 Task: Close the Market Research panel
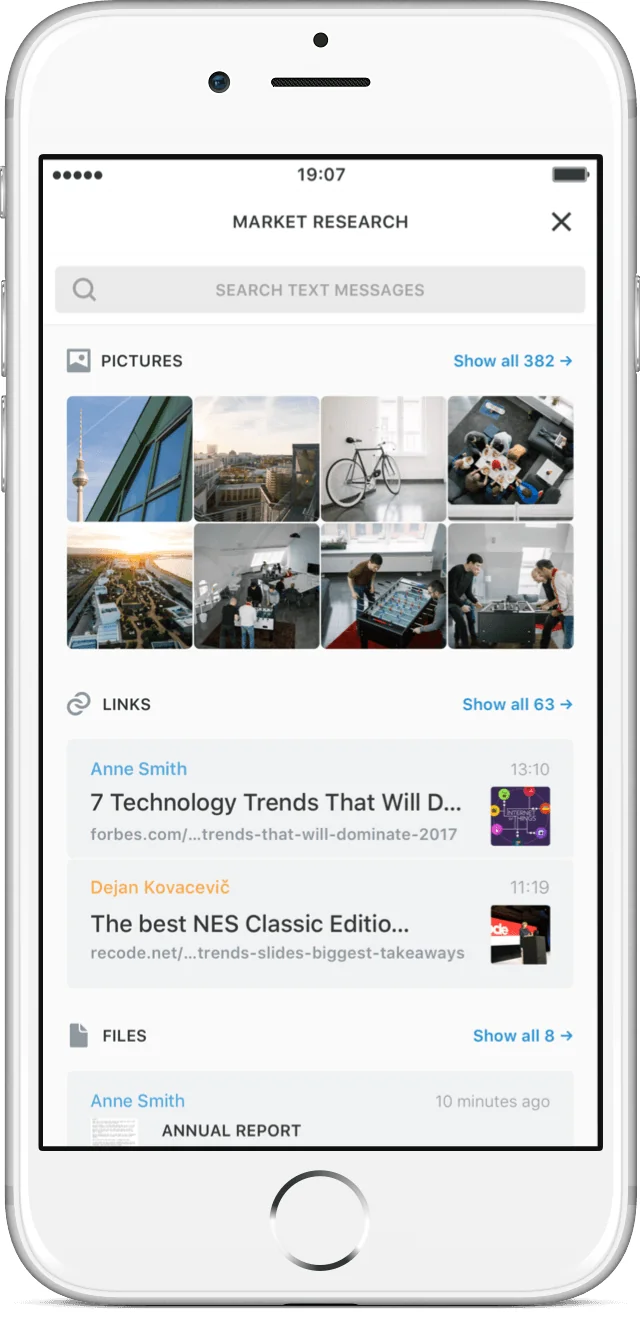click(561, 222)
